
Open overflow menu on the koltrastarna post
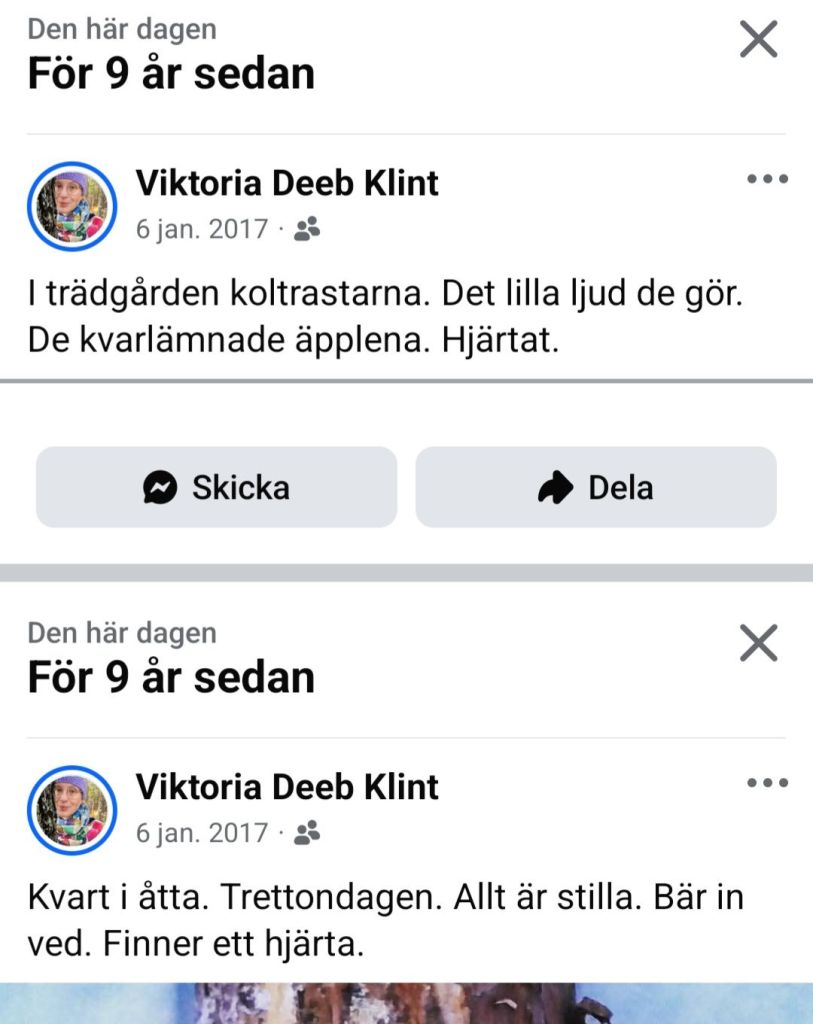coord(767,181)
